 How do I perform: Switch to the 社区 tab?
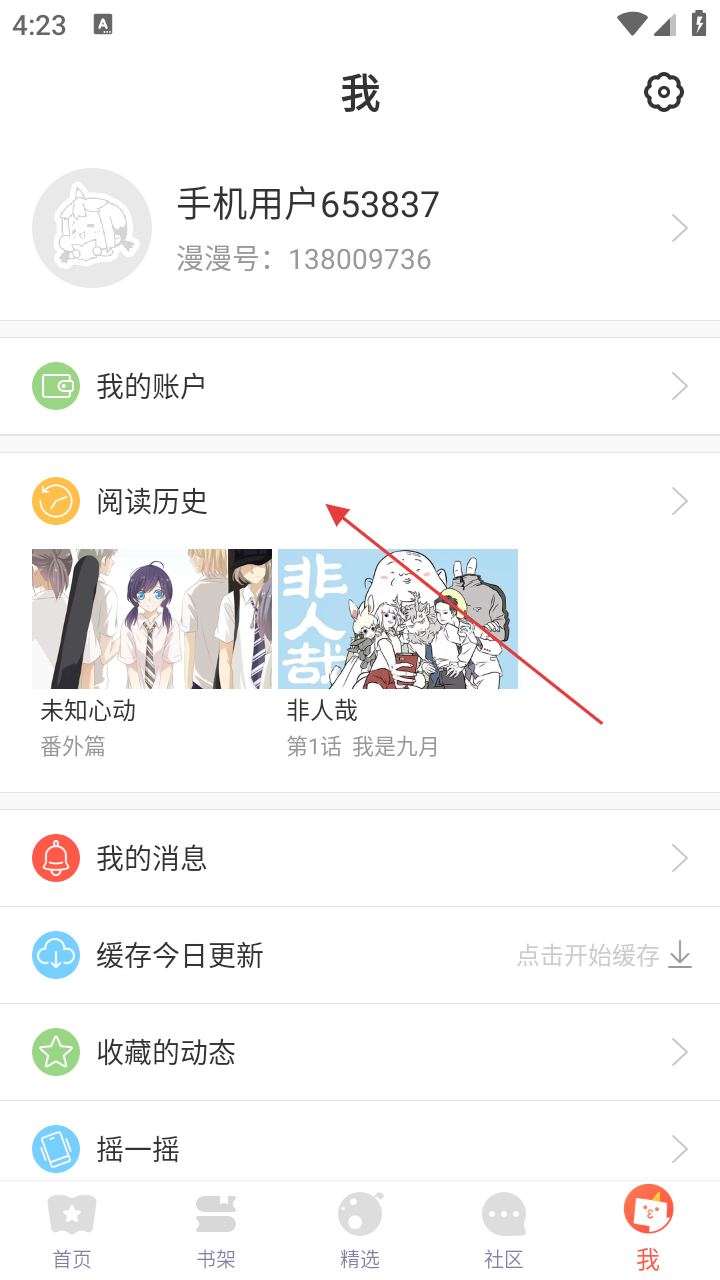tap(504, 1230)
